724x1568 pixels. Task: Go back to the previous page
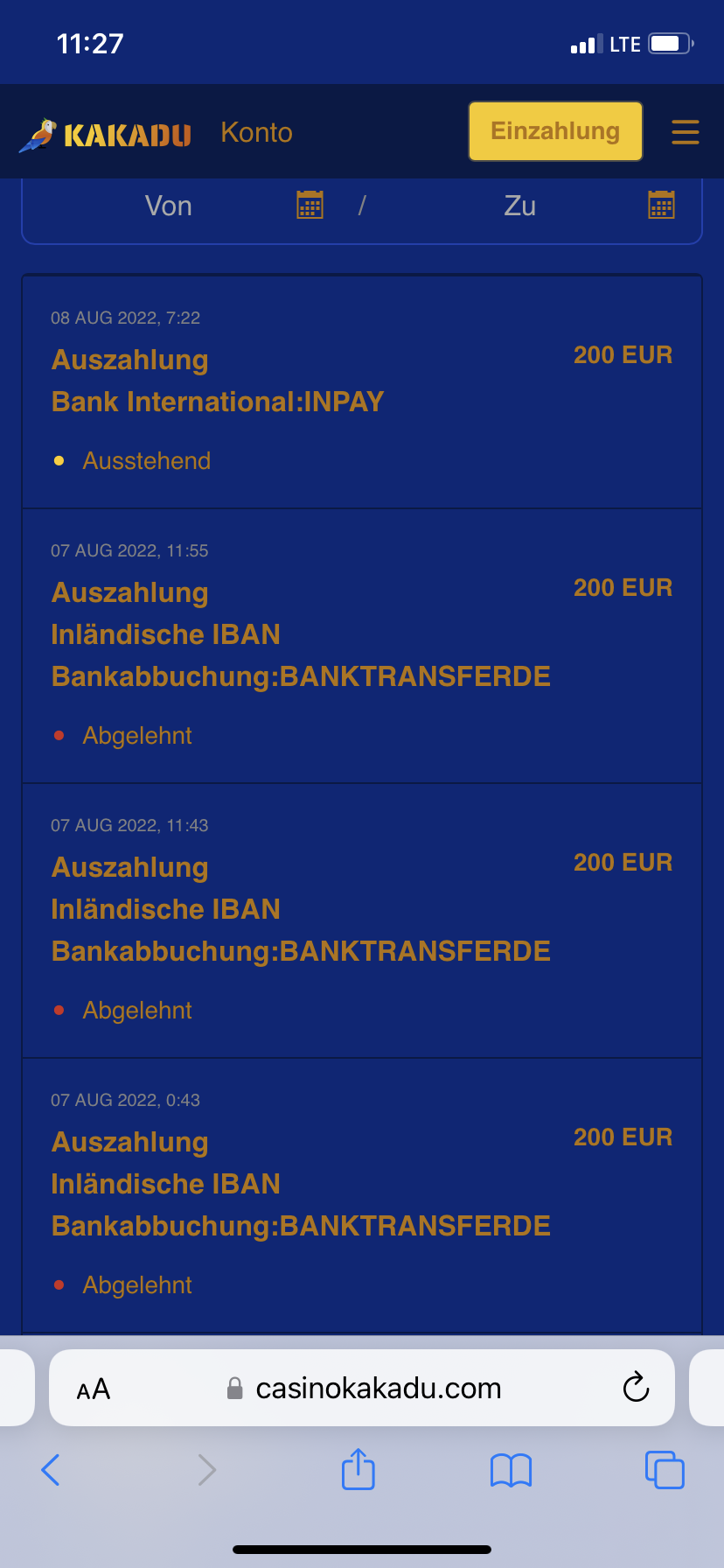tap(51, 1470)
